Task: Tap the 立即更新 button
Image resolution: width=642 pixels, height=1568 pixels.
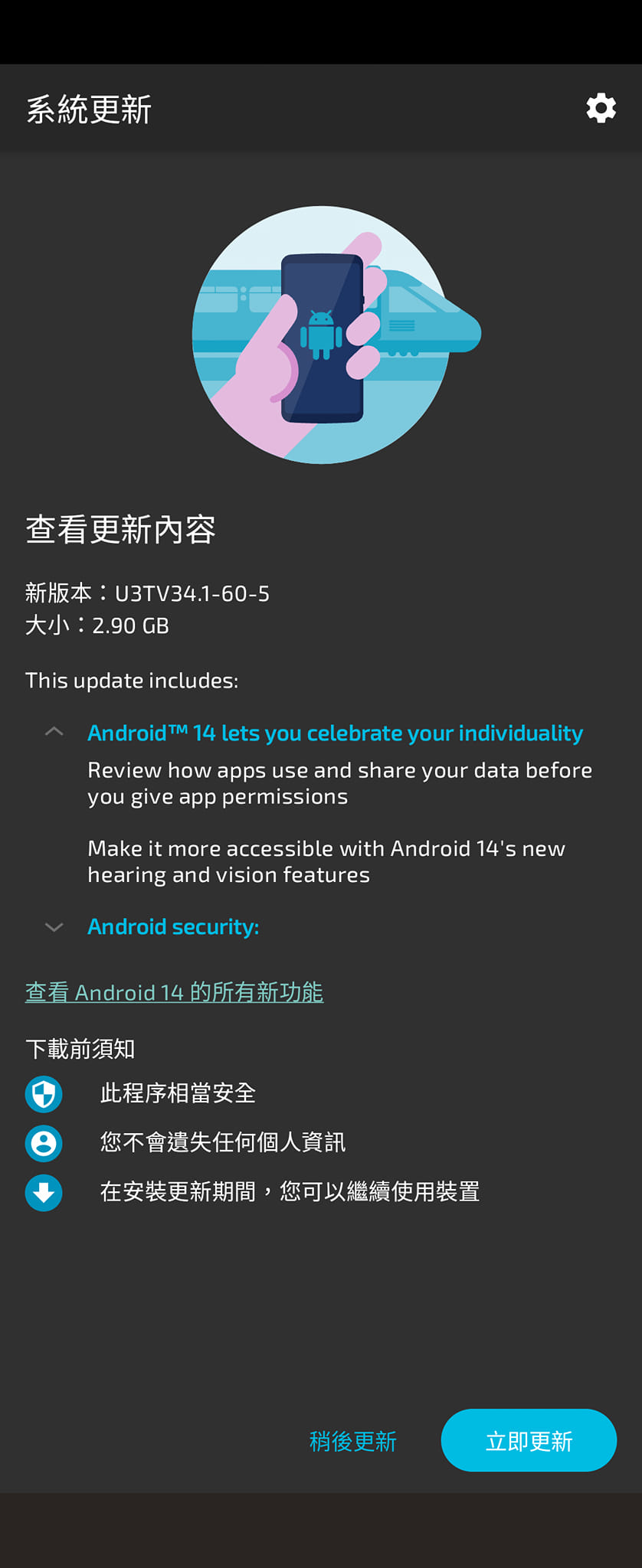Action: (529, 1440)
